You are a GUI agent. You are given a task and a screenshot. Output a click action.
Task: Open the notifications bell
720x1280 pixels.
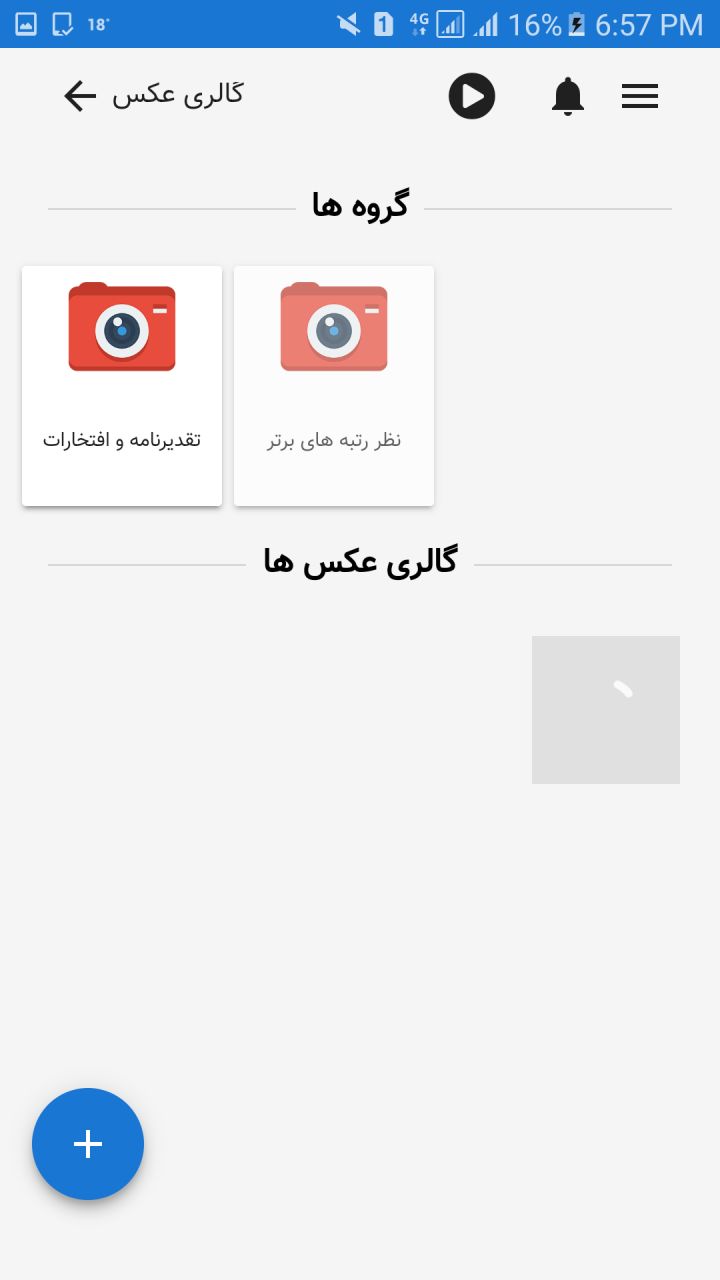pyautogui.click(x=568, y=96)
